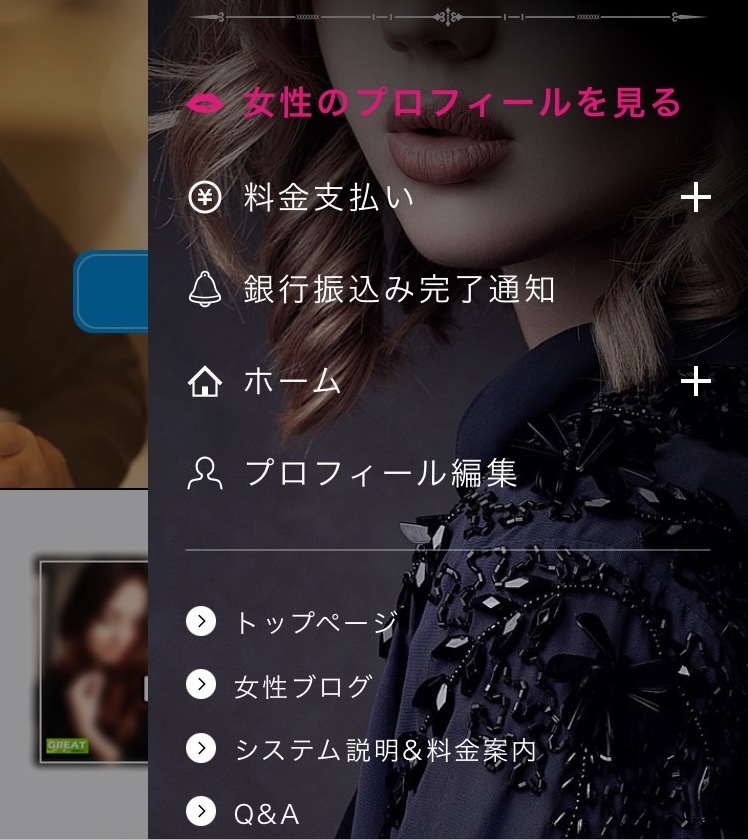Open システム説明&料金案内
This screenshot has width=748, height=840.
click(385, 750)
